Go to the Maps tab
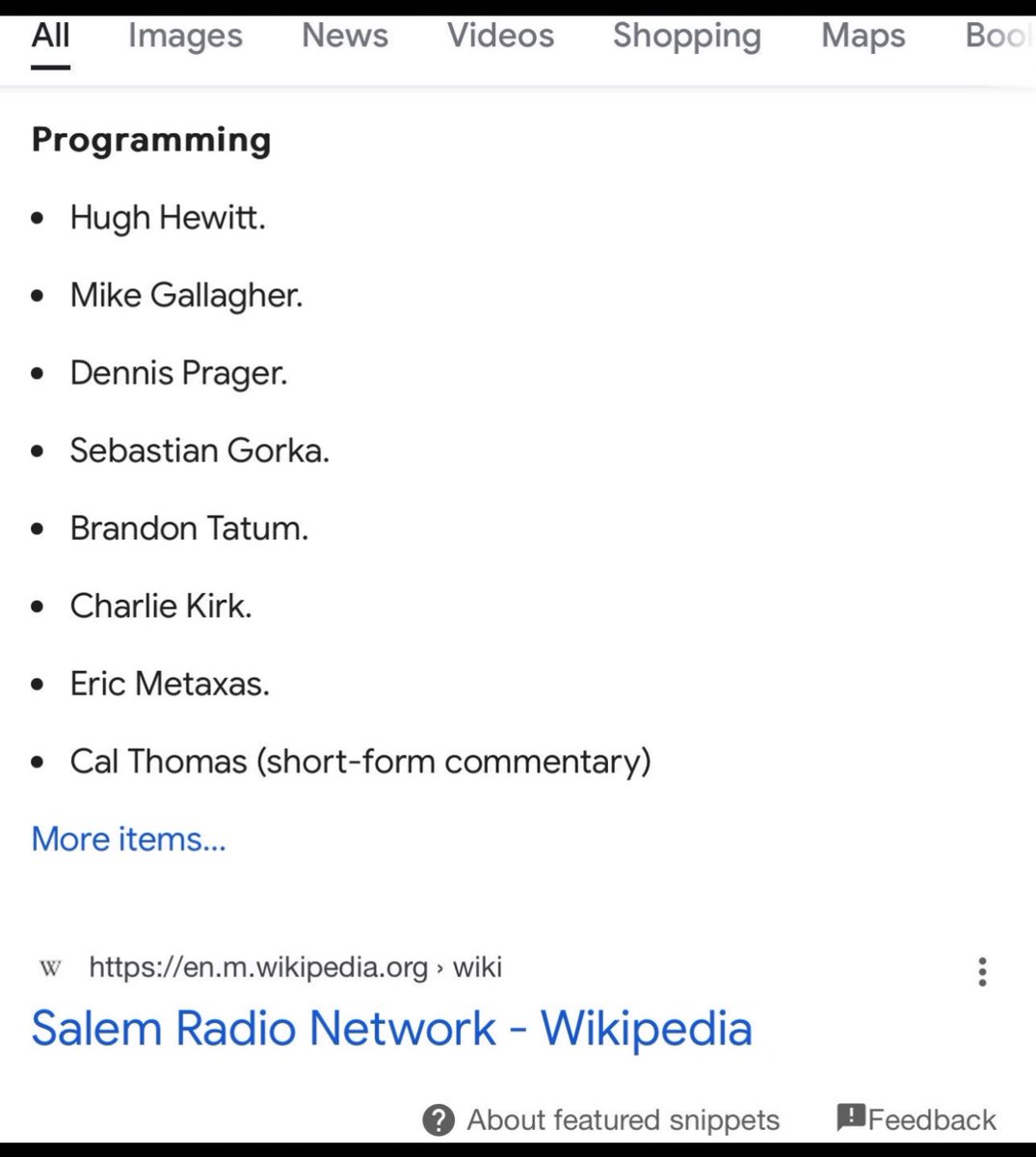Screen dimensions: 1036x1157 click(863, 37)
